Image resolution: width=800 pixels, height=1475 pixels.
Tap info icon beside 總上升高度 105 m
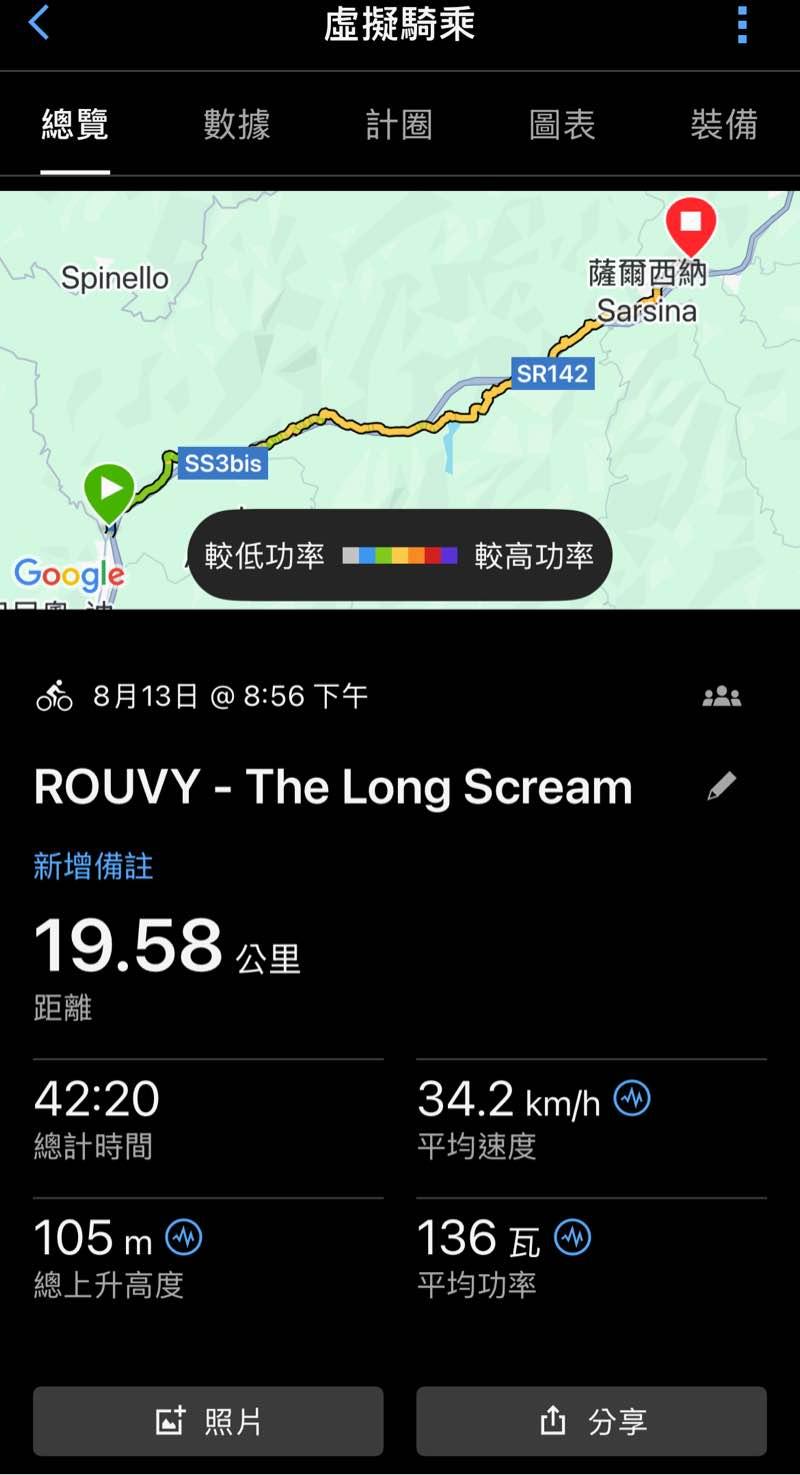click(x=184, y=1238)
